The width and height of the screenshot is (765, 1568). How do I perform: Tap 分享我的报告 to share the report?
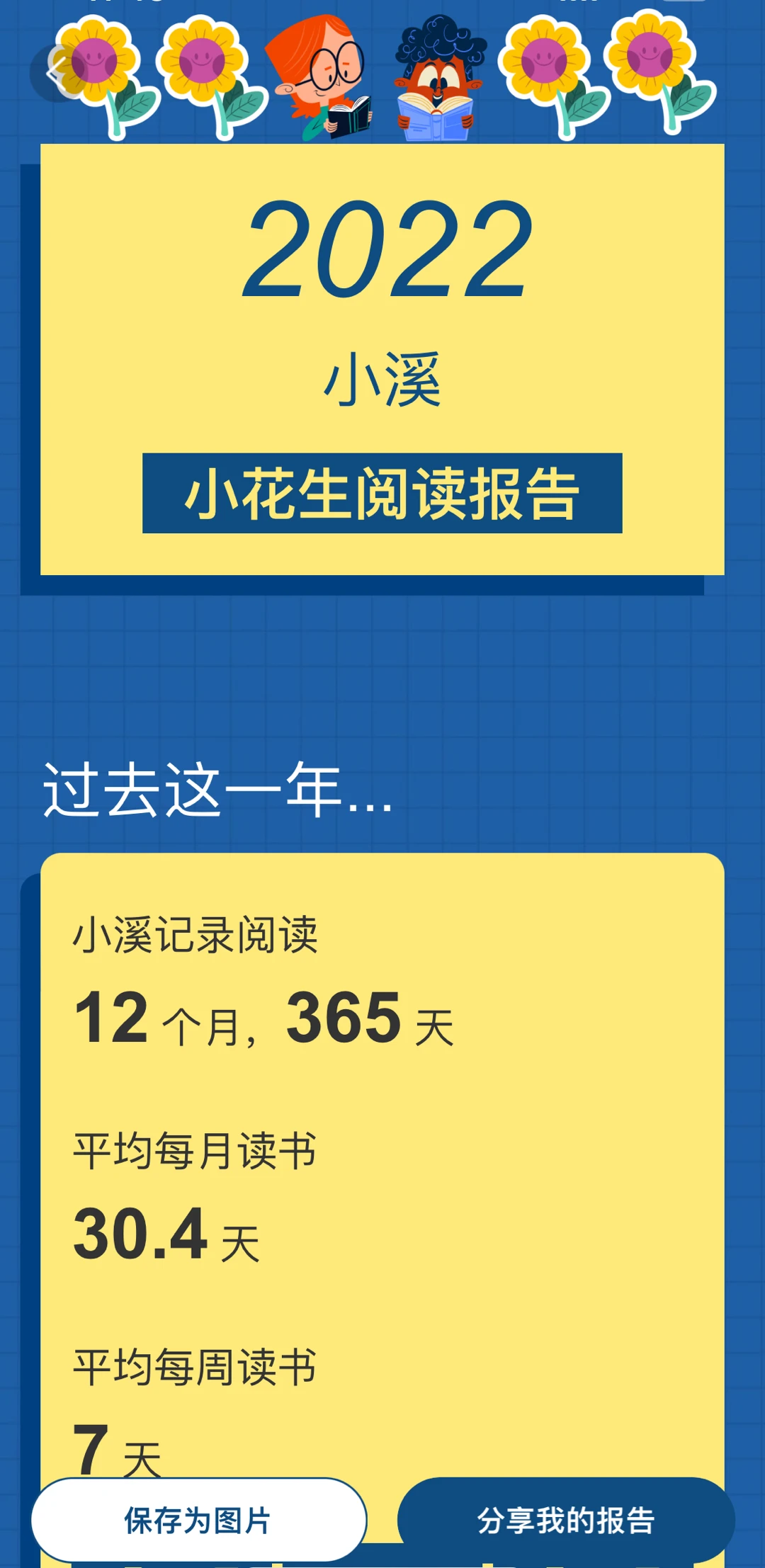(x=565, y=1520)
